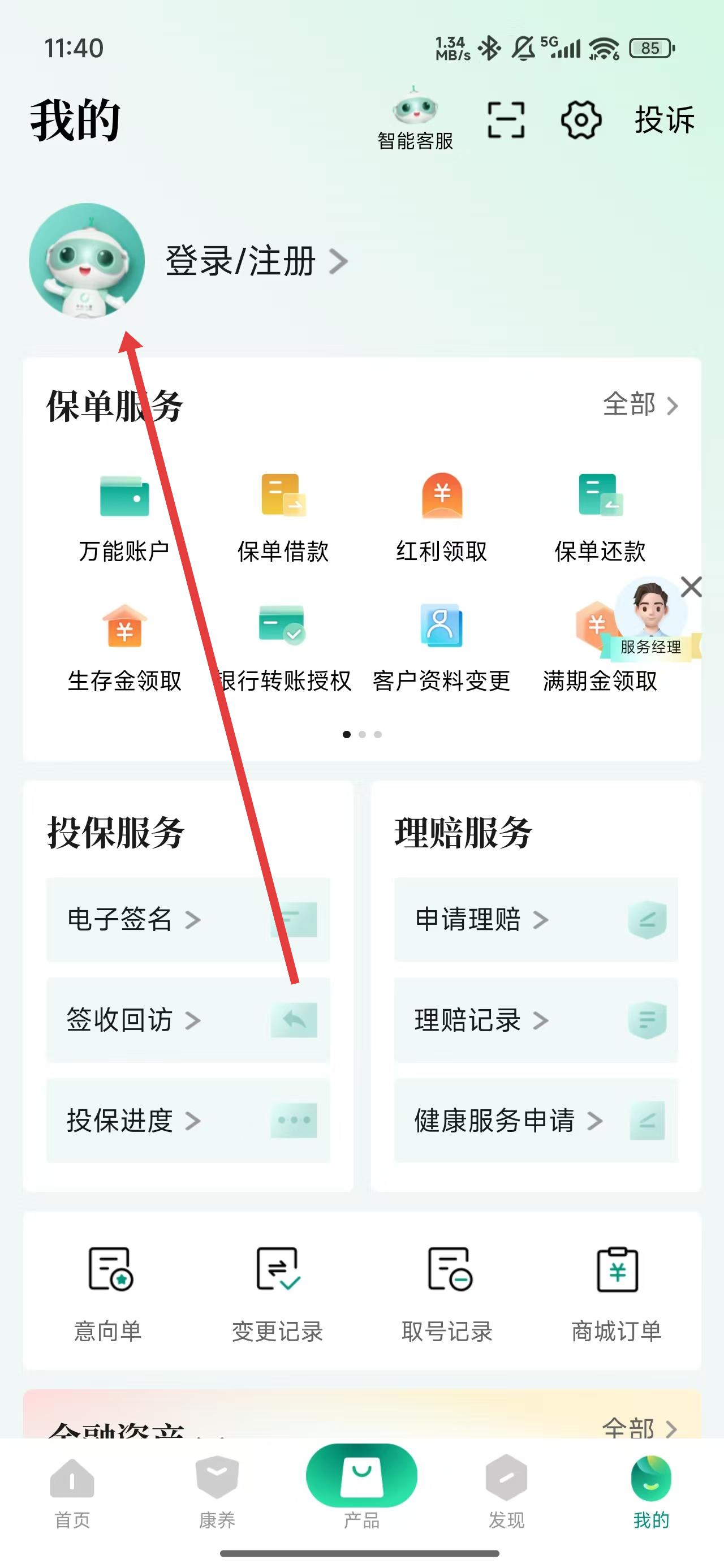724x1568 pixels.
Task: Open the 智能客服 smart assistant
Action: [x=415, y=119]
